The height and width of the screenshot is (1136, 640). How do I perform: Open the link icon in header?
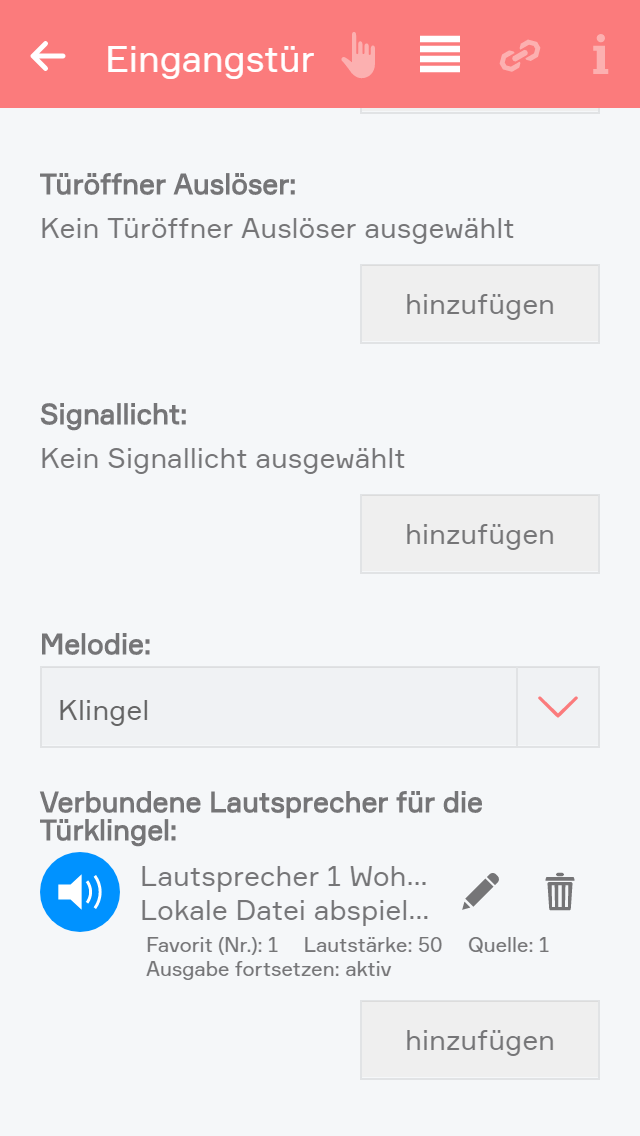pyautogui.click(x=520, y=56)
